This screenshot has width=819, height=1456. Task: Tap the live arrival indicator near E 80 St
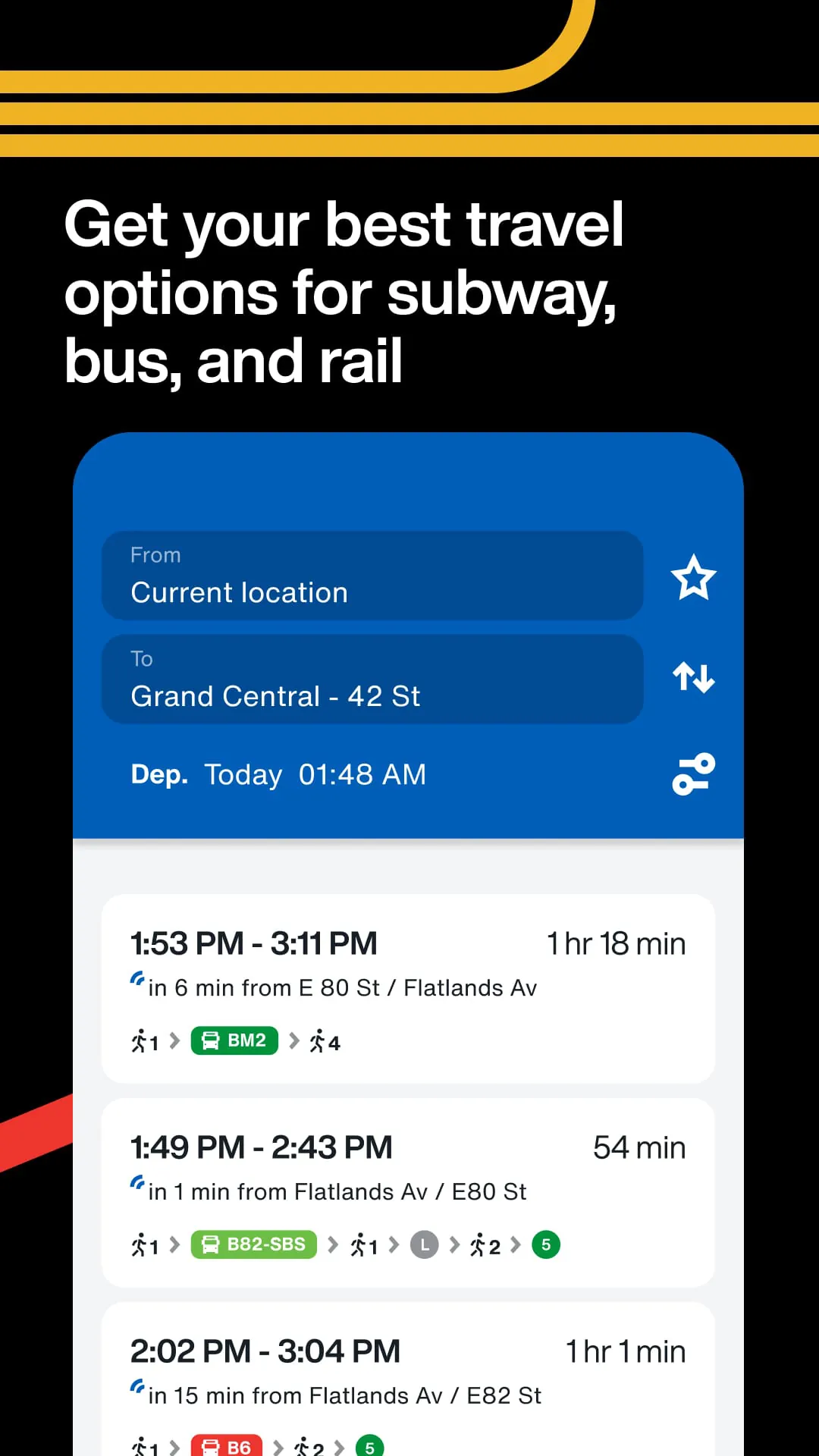point(137,979)
